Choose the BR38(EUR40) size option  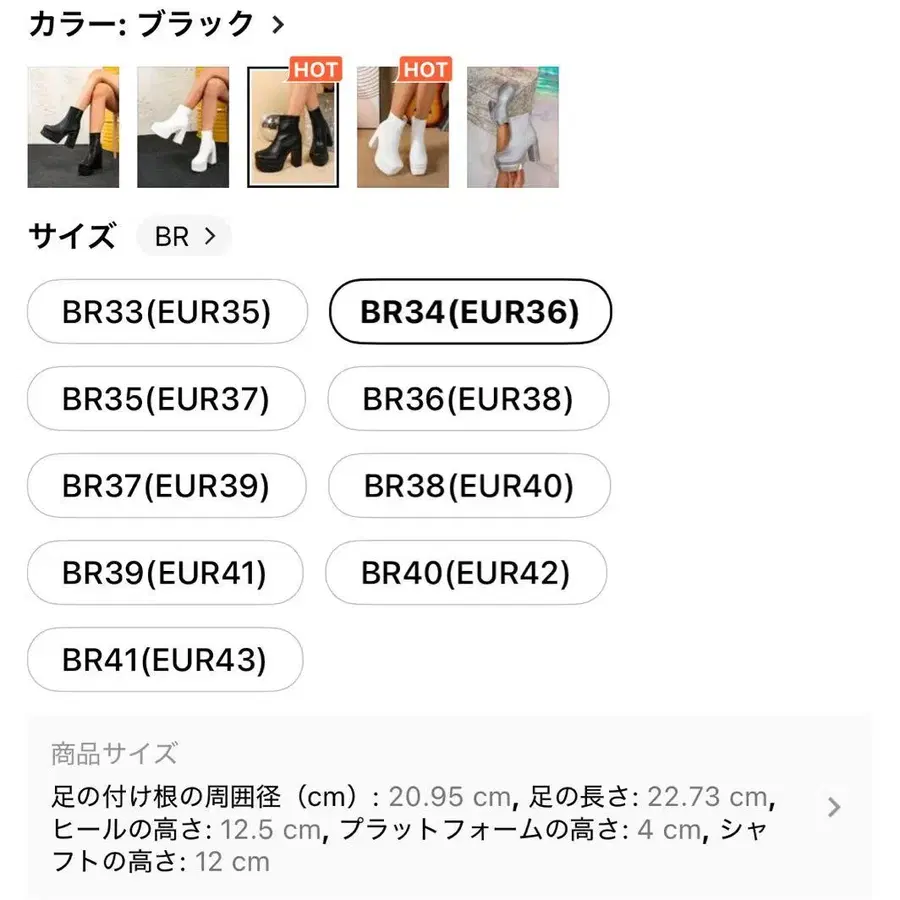click(x=469, y=486)
